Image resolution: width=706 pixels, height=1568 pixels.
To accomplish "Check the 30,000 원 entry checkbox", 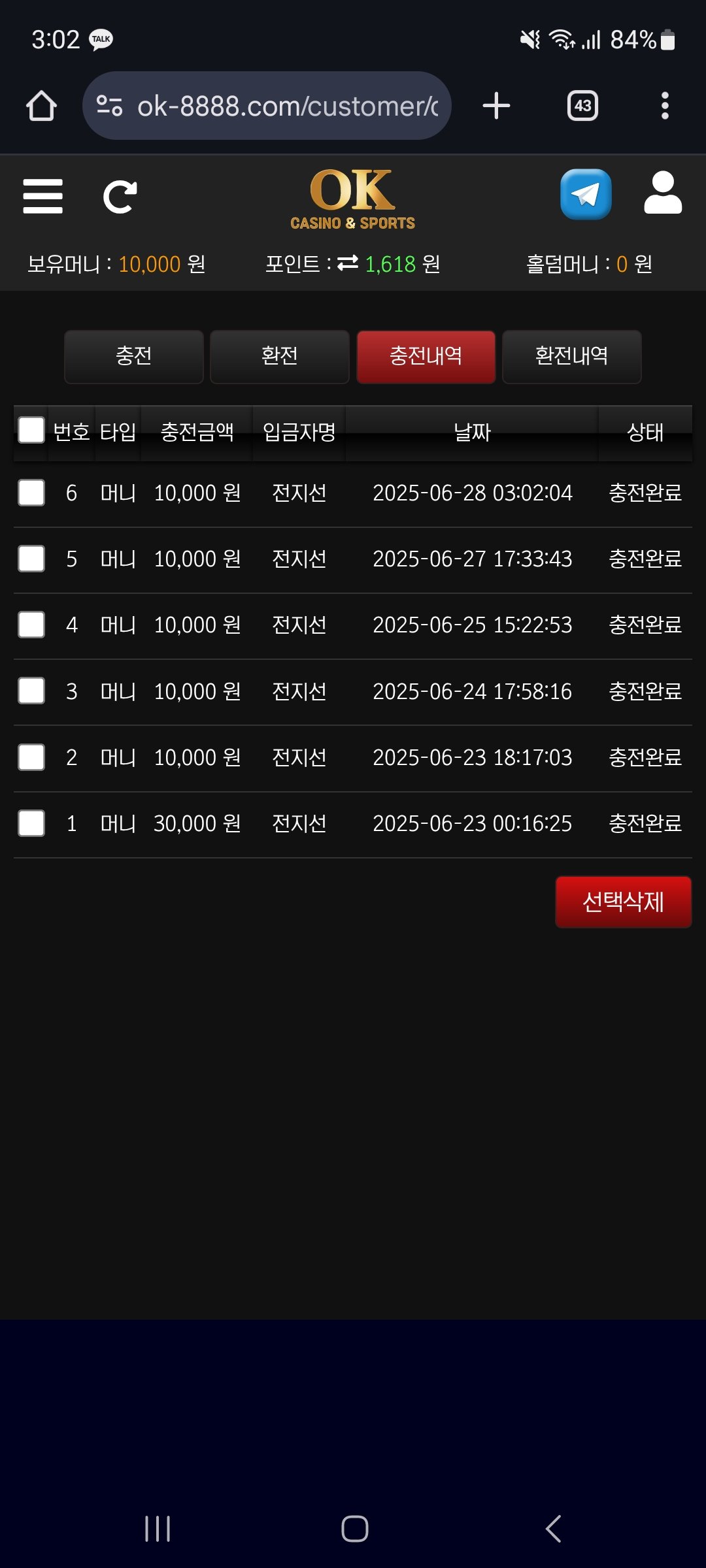I will tap(31, 823).
